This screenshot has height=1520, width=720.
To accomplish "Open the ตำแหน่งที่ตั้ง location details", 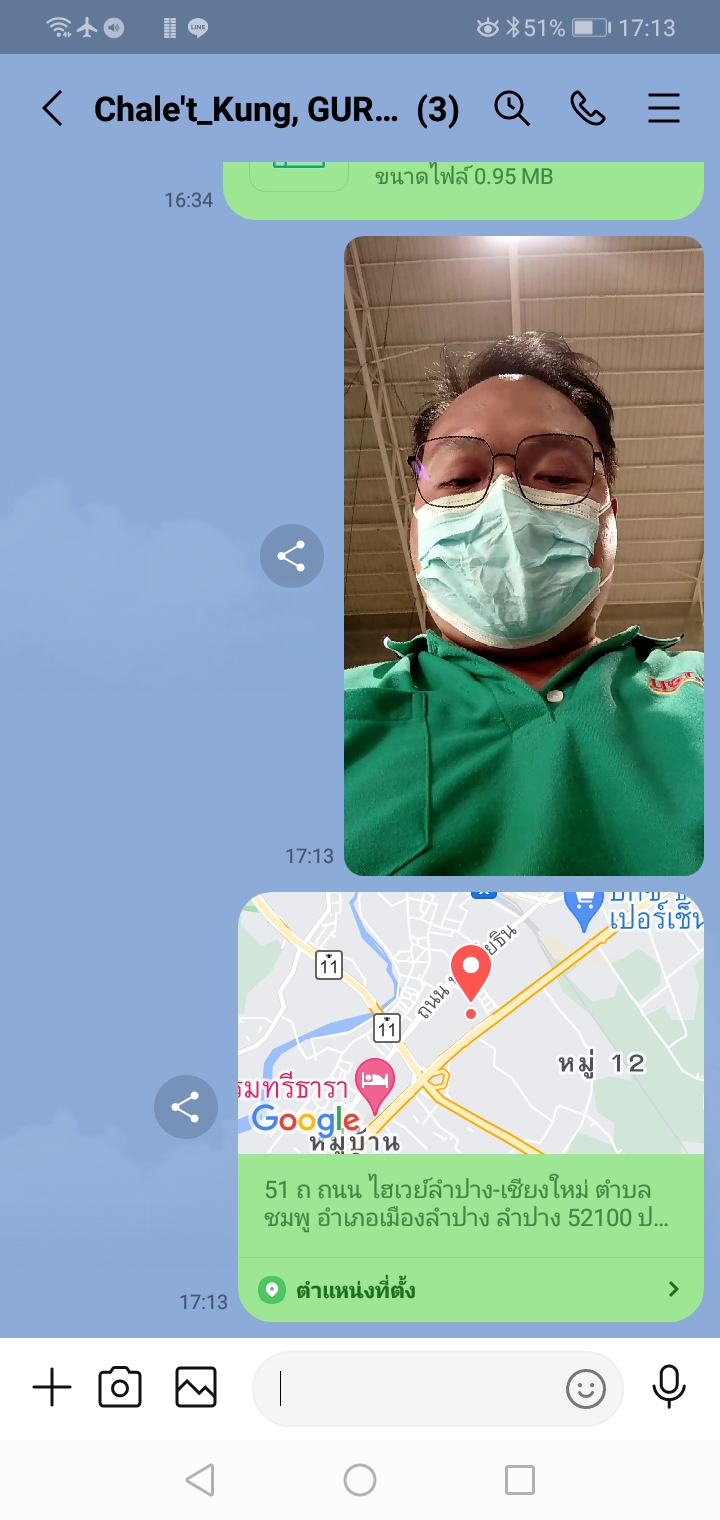I will [x=470, y=1290].
